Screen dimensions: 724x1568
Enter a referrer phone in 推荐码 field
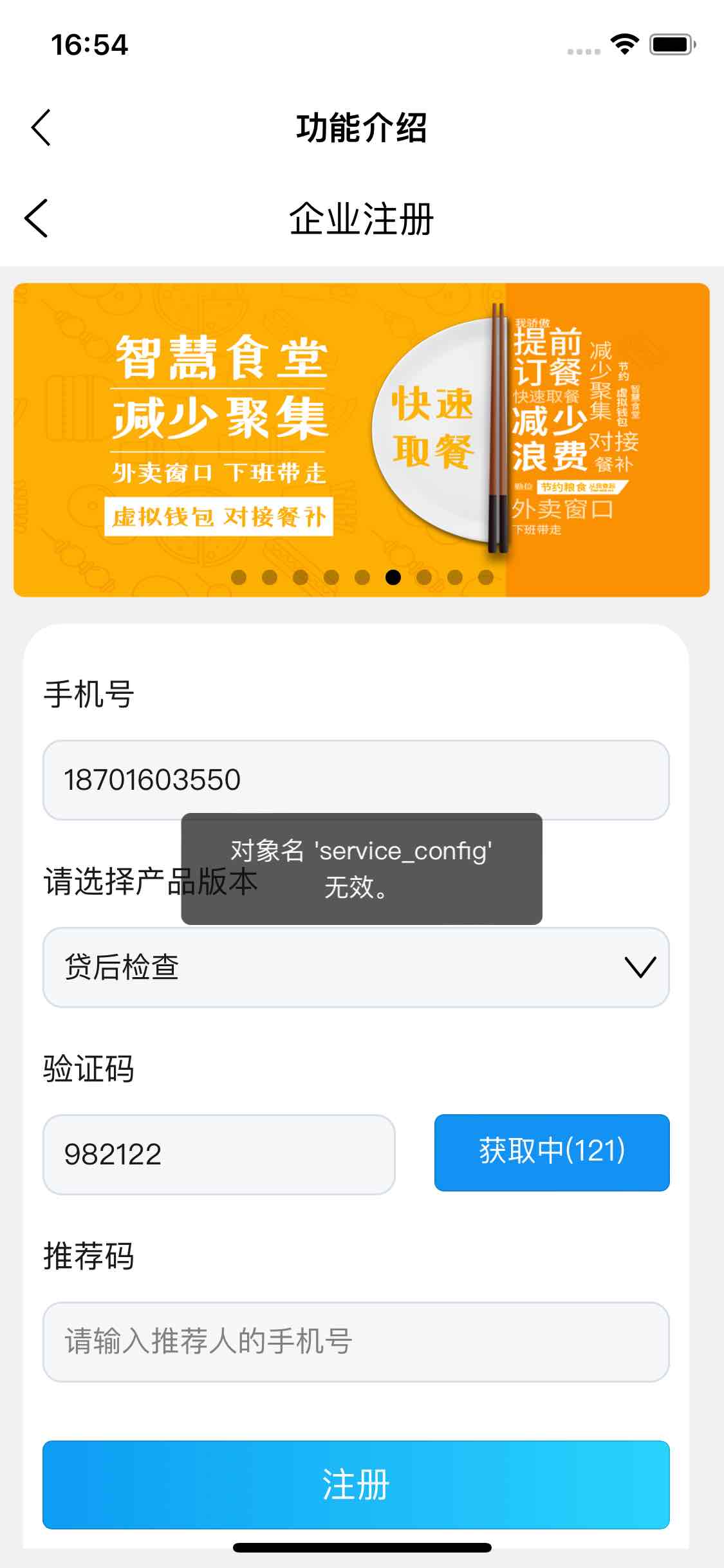point(355,1341)
